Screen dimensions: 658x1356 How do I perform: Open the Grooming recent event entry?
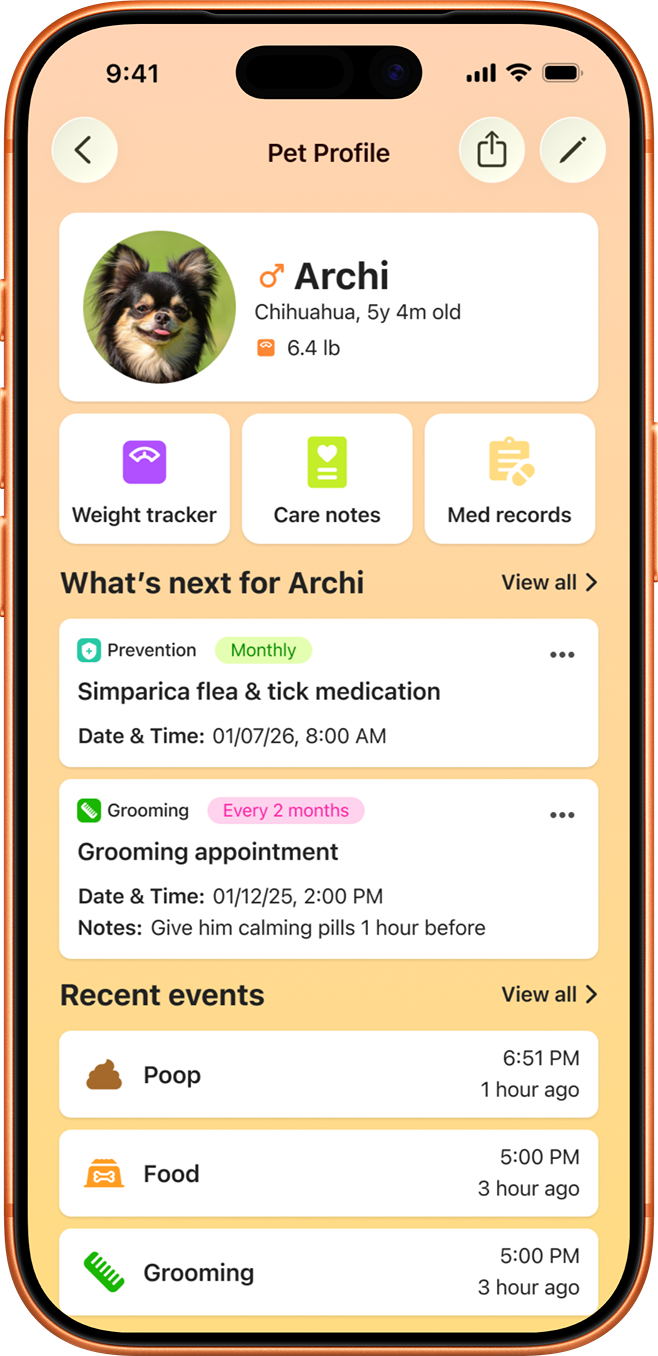pyautogui.click(x=328, y=1272)
